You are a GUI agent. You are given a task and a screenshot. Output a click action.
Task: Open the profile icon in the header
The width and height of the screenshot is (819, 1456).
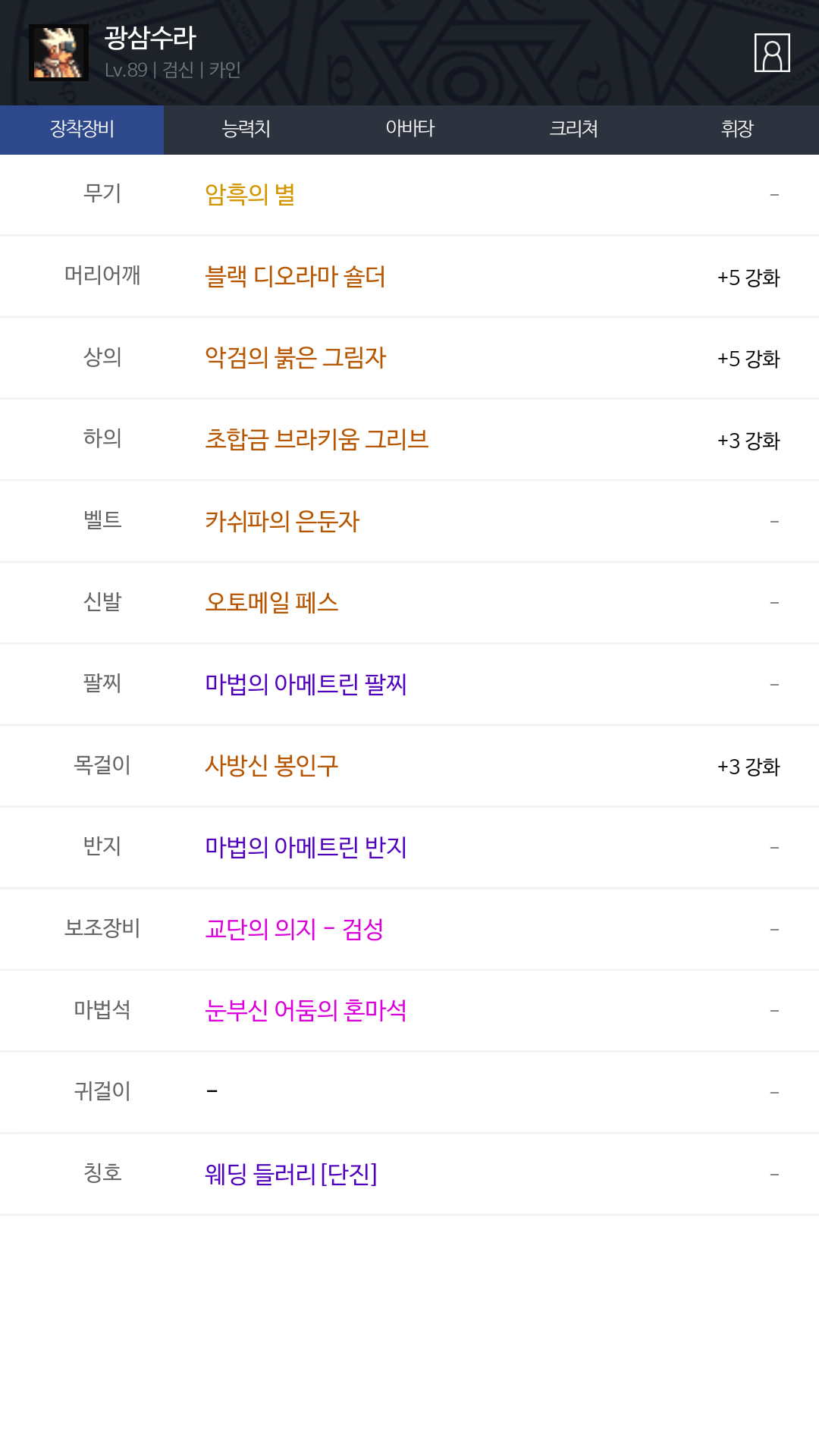pos(772,52)
